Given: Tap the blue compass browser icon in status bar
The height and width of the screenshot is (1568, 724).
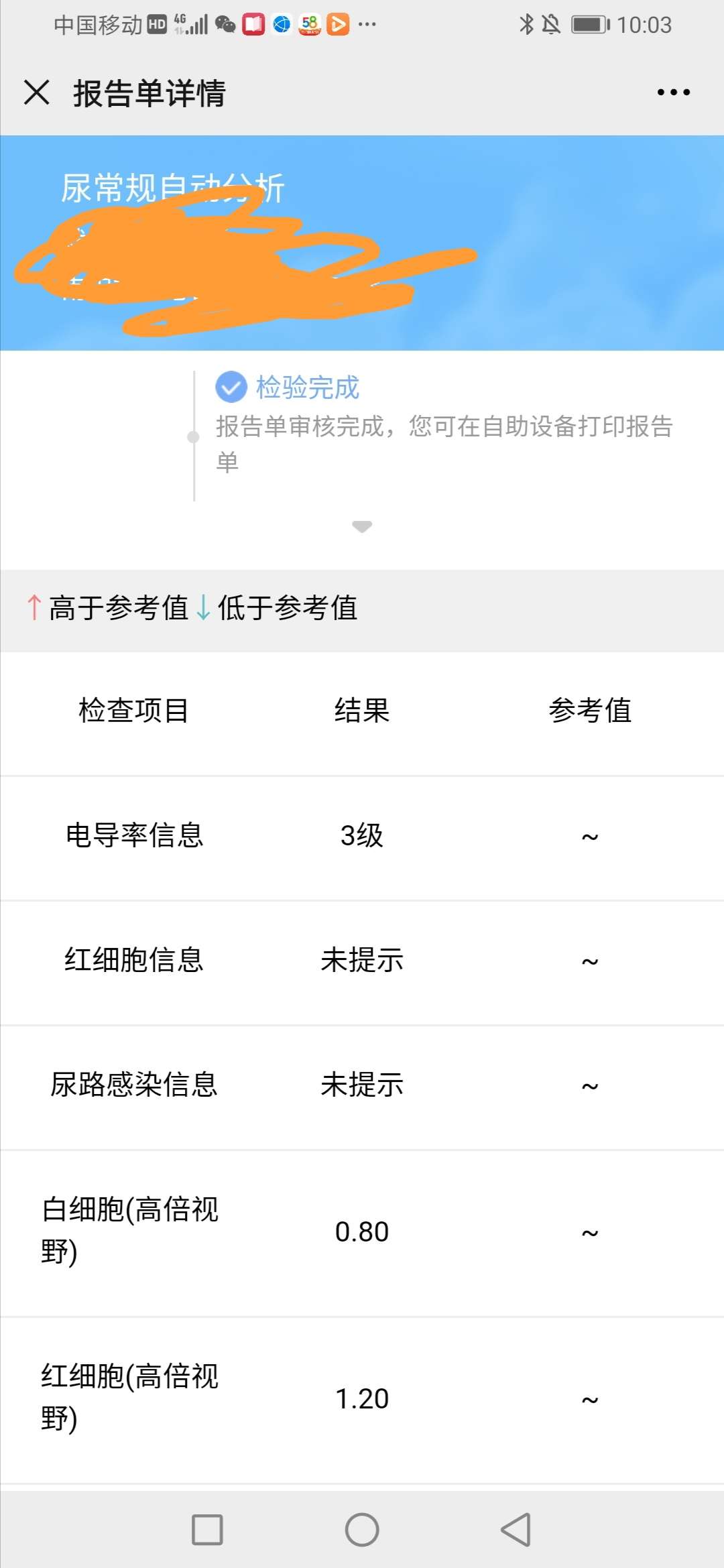Looking at the screenshot, I should click(280, 24).
